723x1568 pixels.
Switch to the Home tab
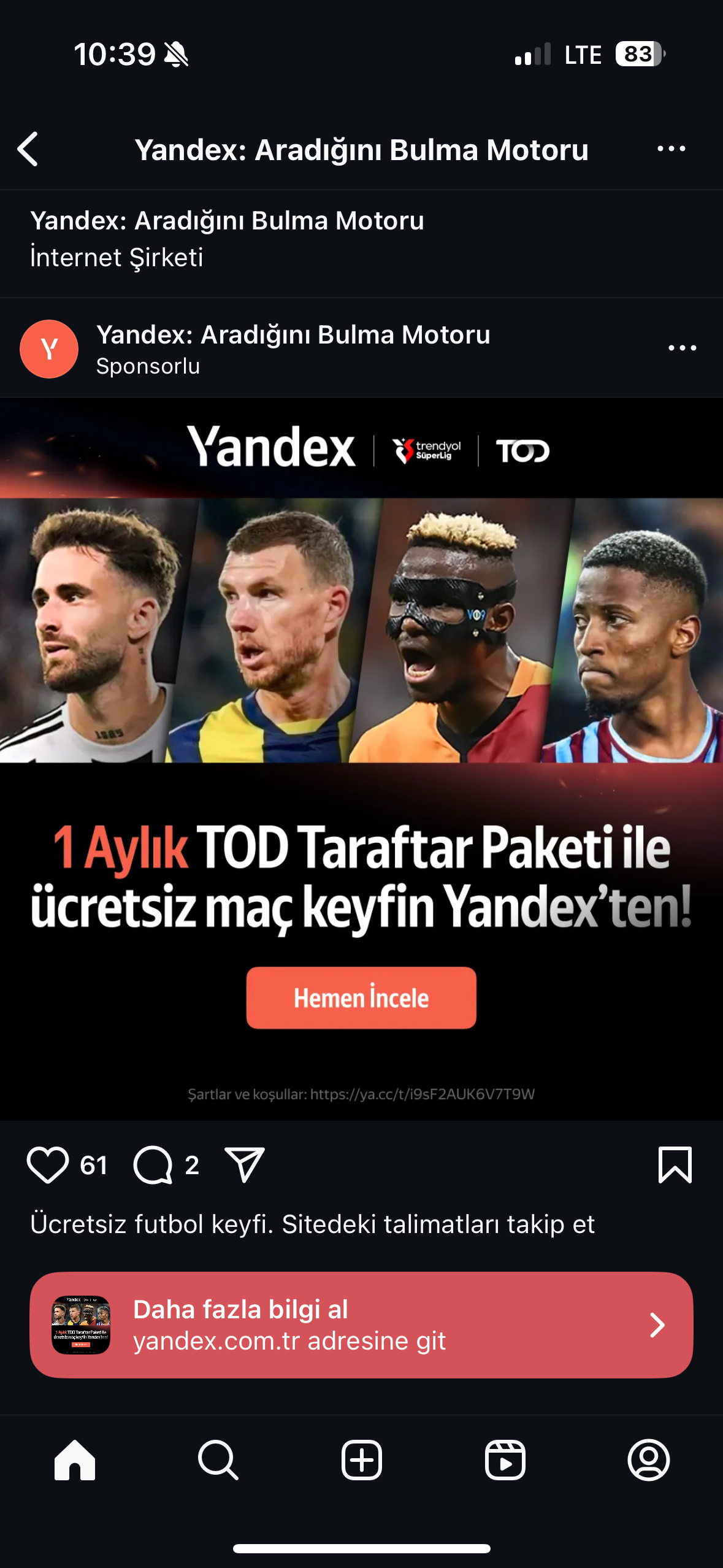75,1460
